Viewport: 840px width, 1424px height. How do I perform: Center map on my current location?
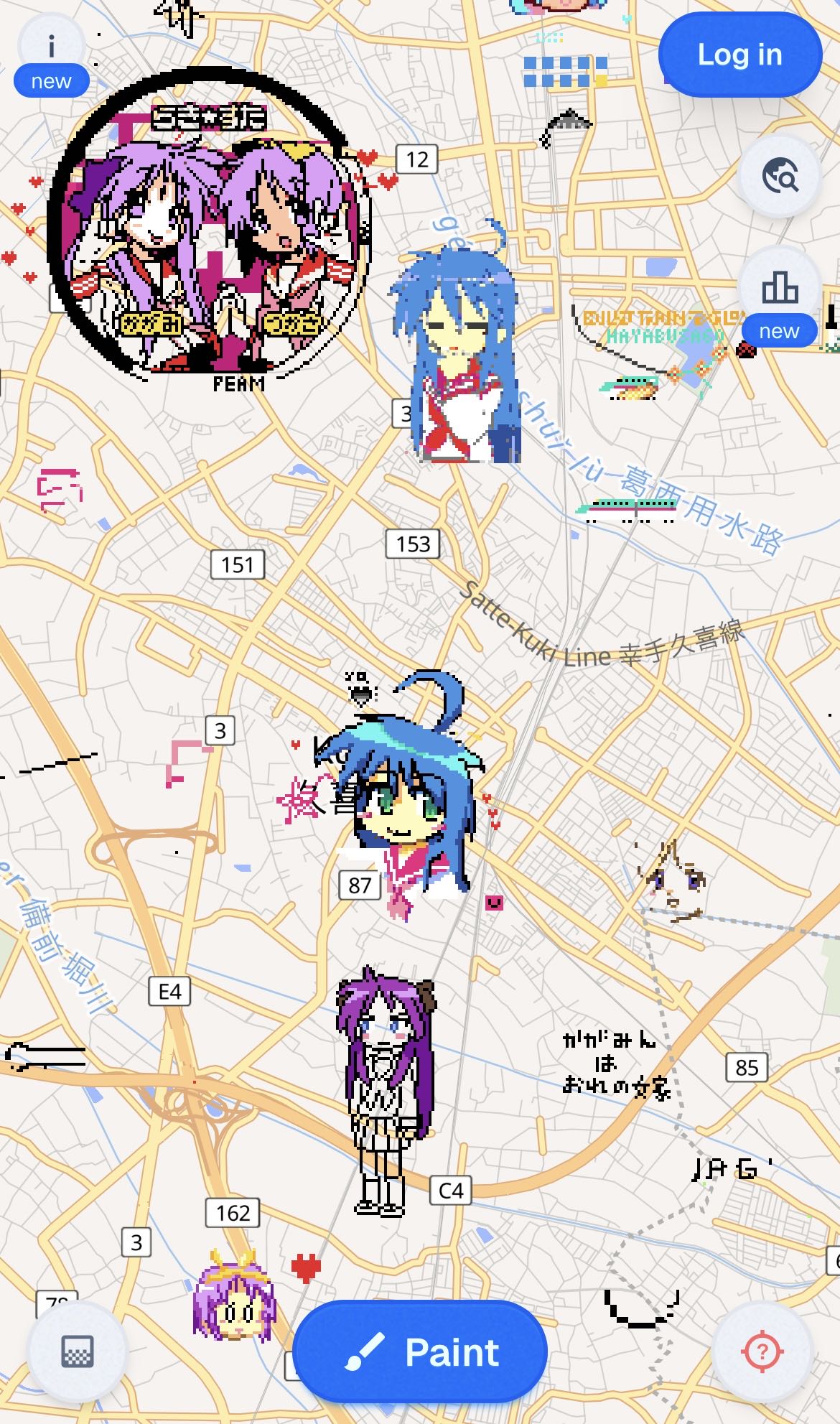click(x=762, y=1353)
